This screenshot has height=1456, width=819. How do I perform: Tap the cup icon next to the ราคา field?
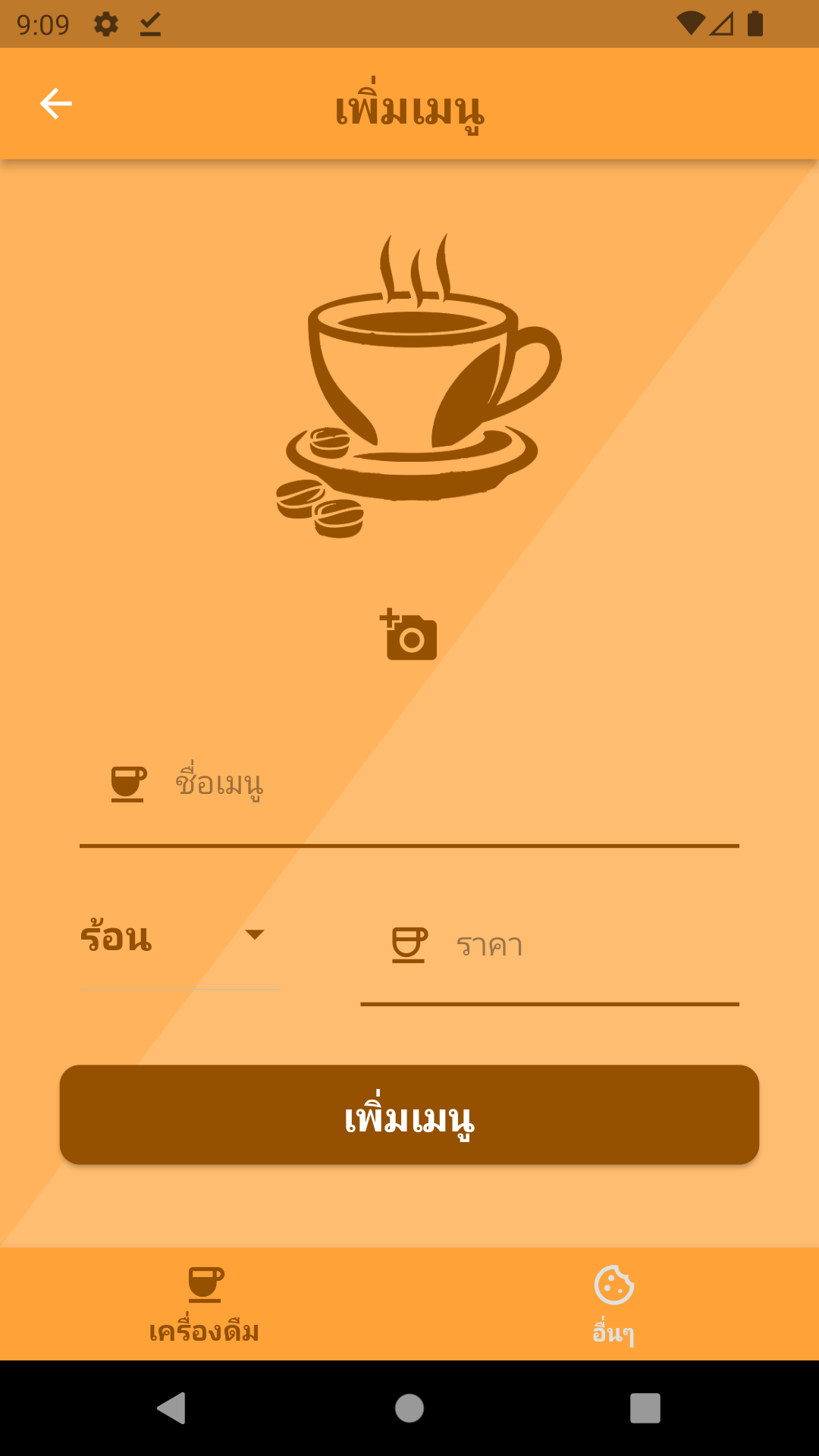click(x=409, y=944)
